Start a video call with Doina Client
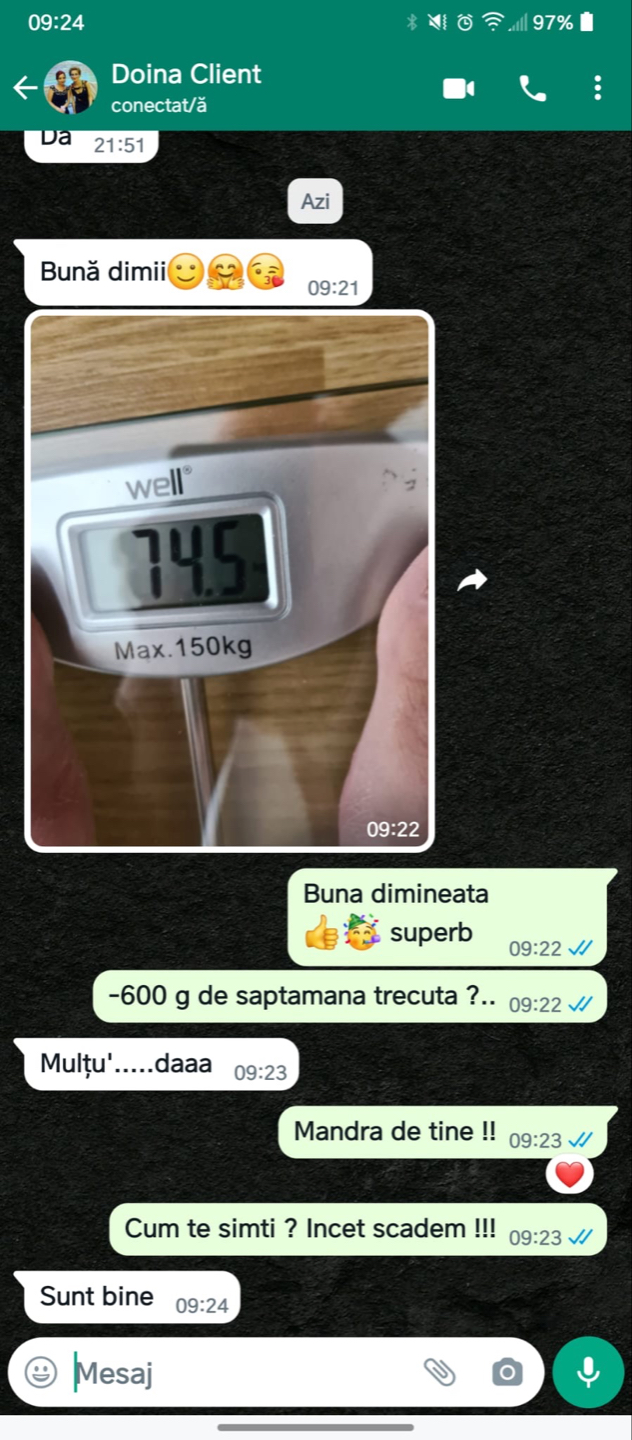The width and height of the screenshot is (632, 1440). [459, 88]
